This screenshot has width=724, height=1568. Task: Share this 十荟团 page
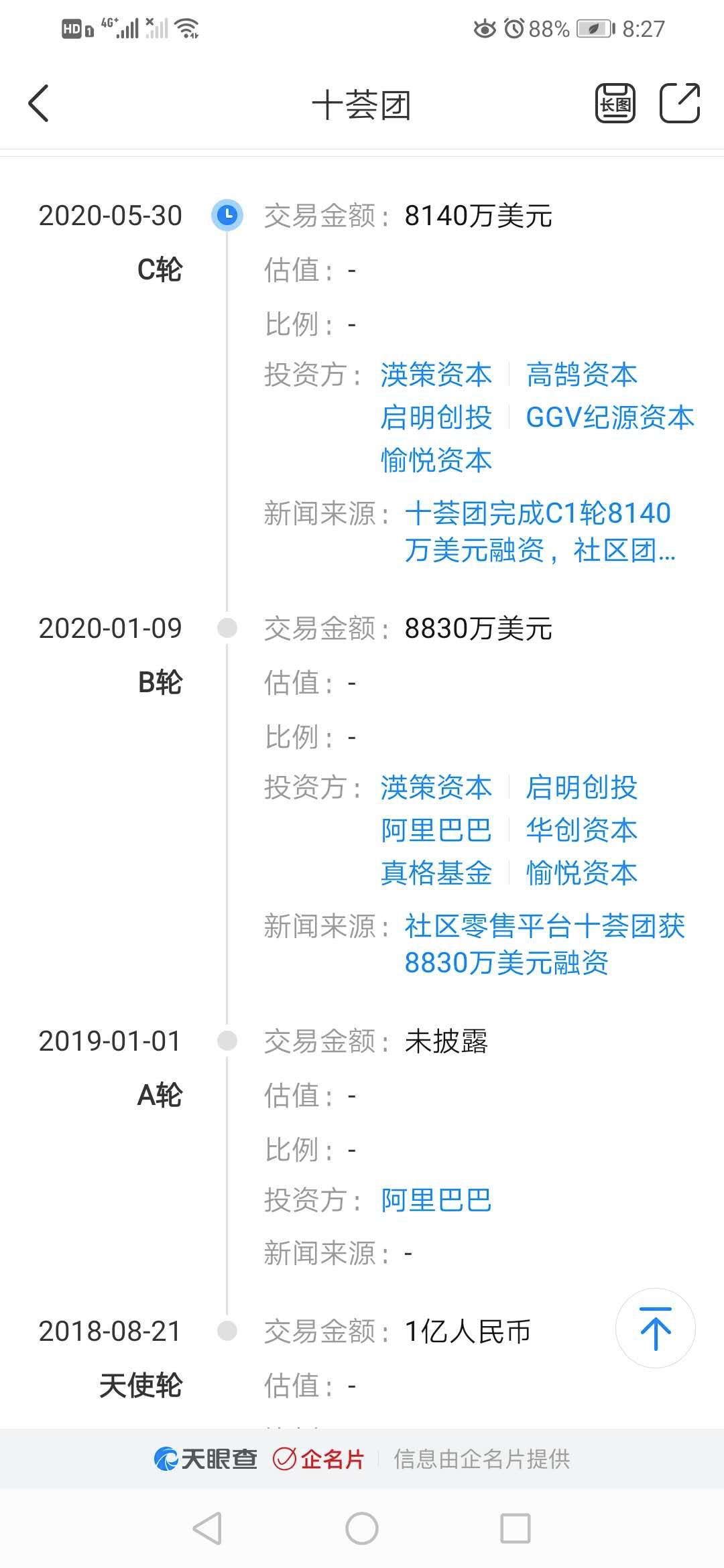point(679,103)
